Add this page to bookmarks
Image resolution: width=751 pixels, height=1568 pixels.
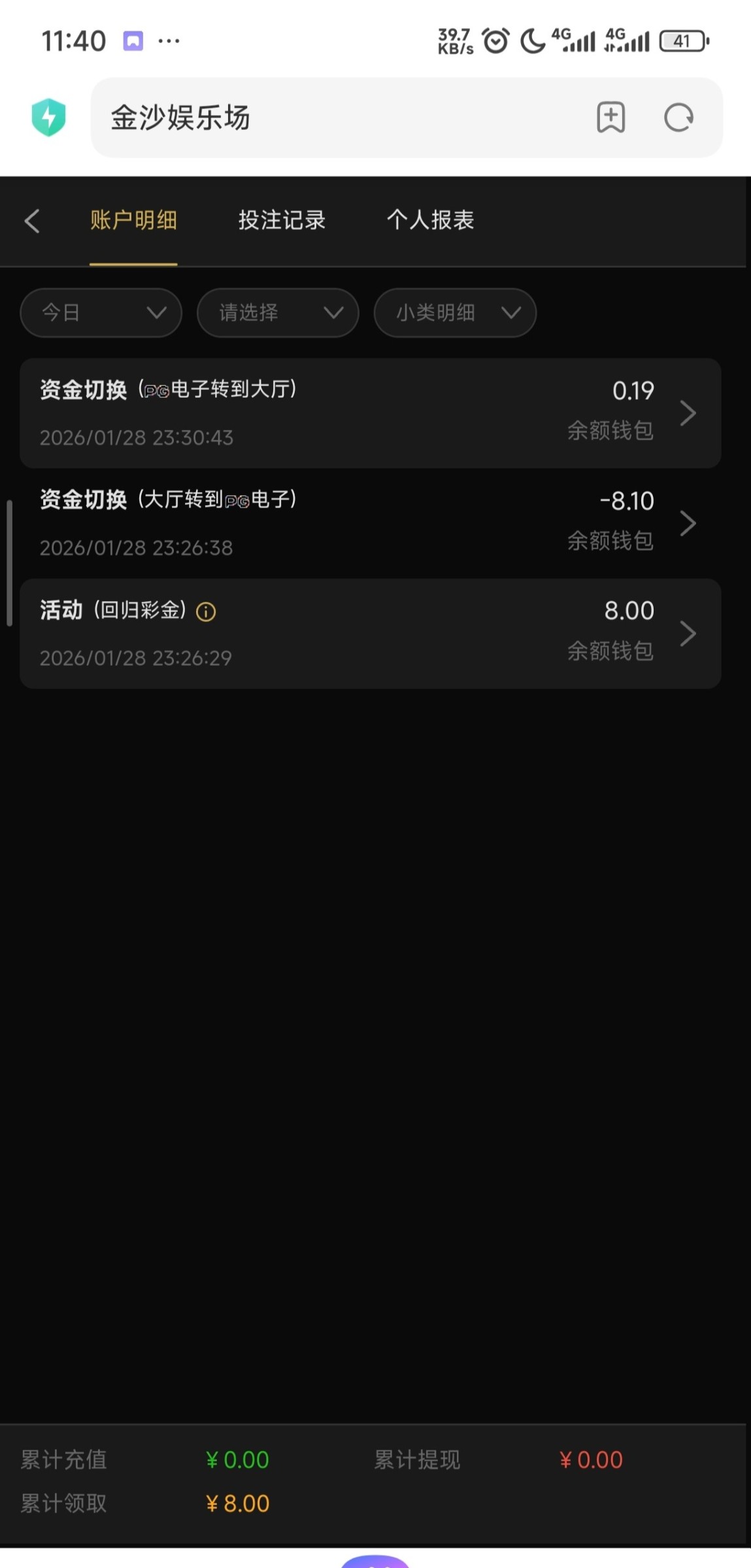tap(610, 118)
